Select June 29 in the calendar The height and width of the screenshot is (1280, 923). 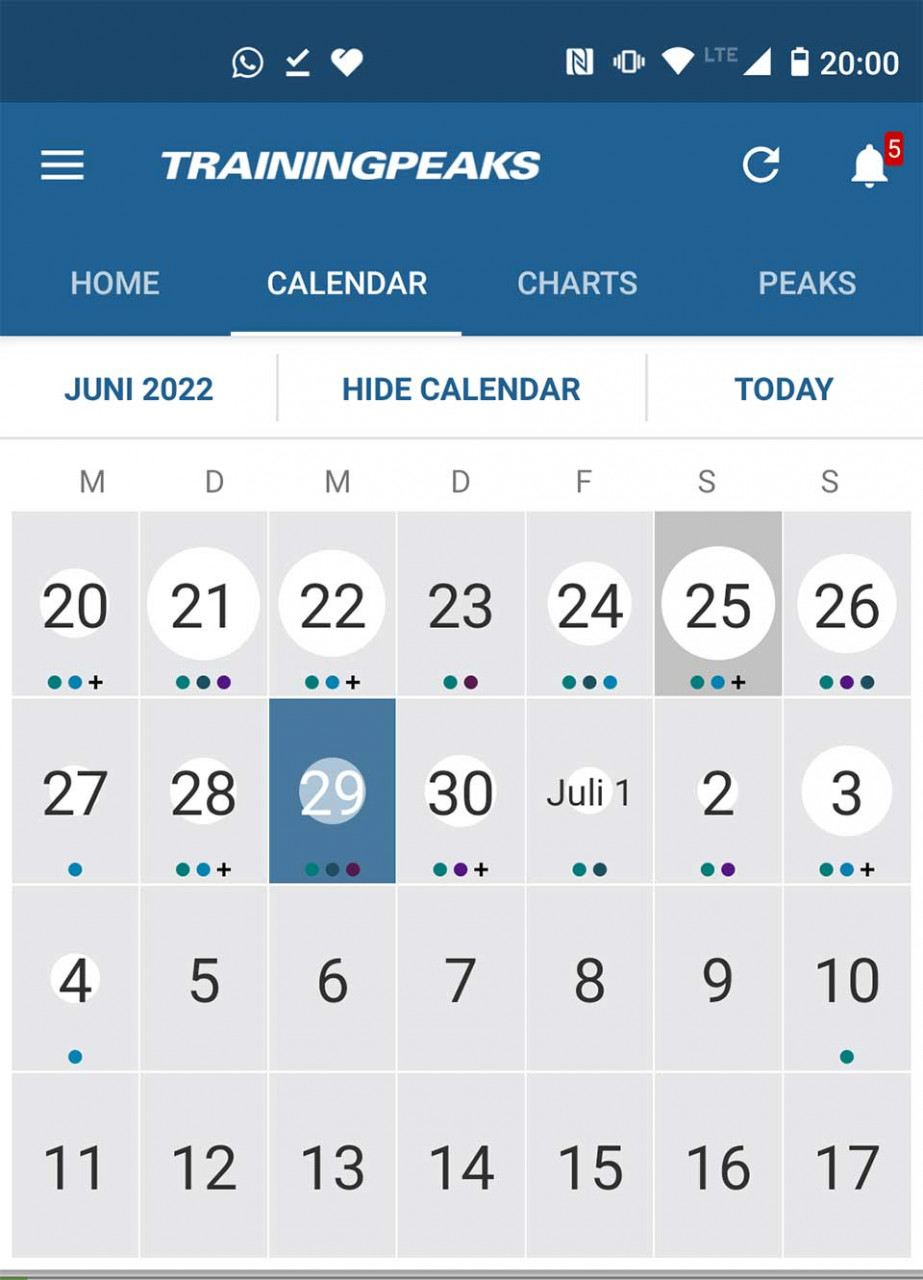point(332,792)
